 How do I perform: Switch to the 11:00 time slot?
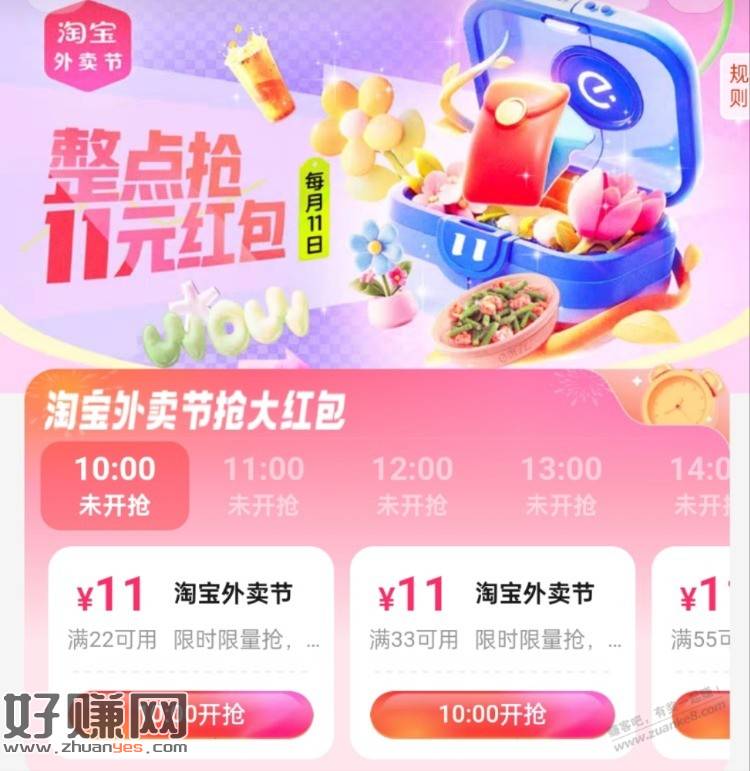(263, 485)
